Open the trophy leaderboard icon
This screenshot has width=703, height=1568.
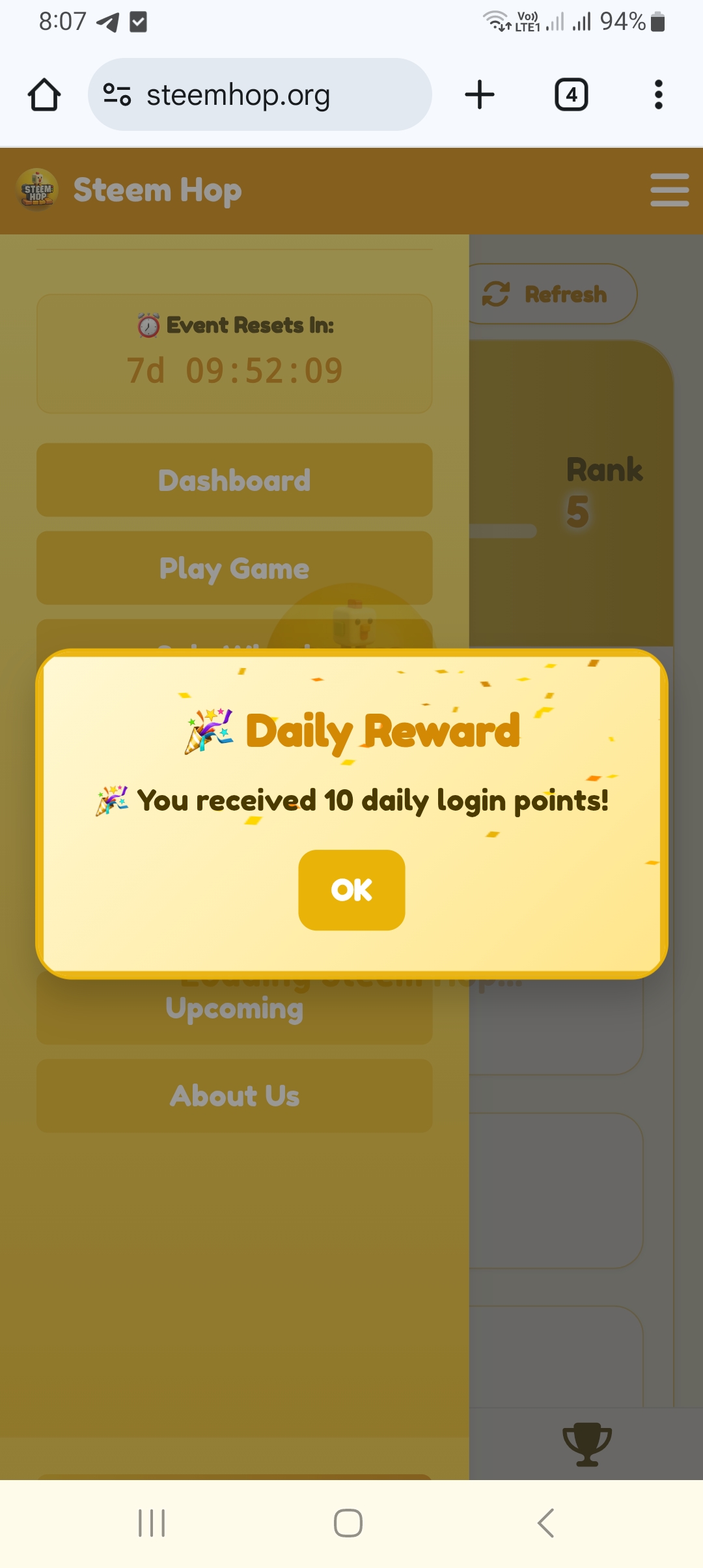586,1444
